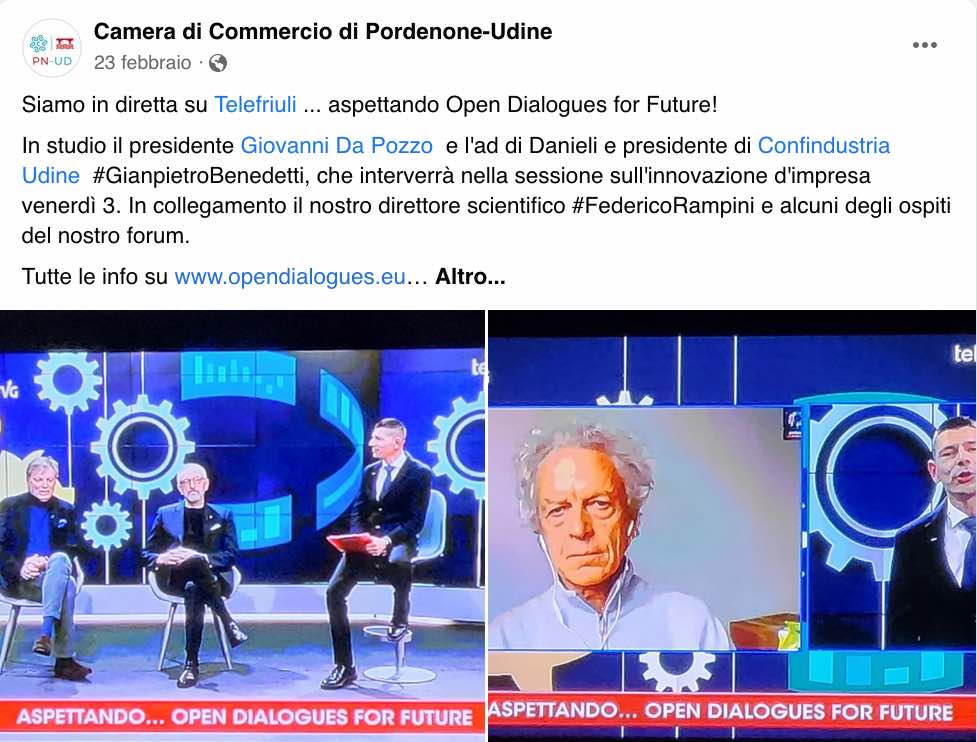Tap the 23 febbraio post timestamp

click(x=142, y=62)
